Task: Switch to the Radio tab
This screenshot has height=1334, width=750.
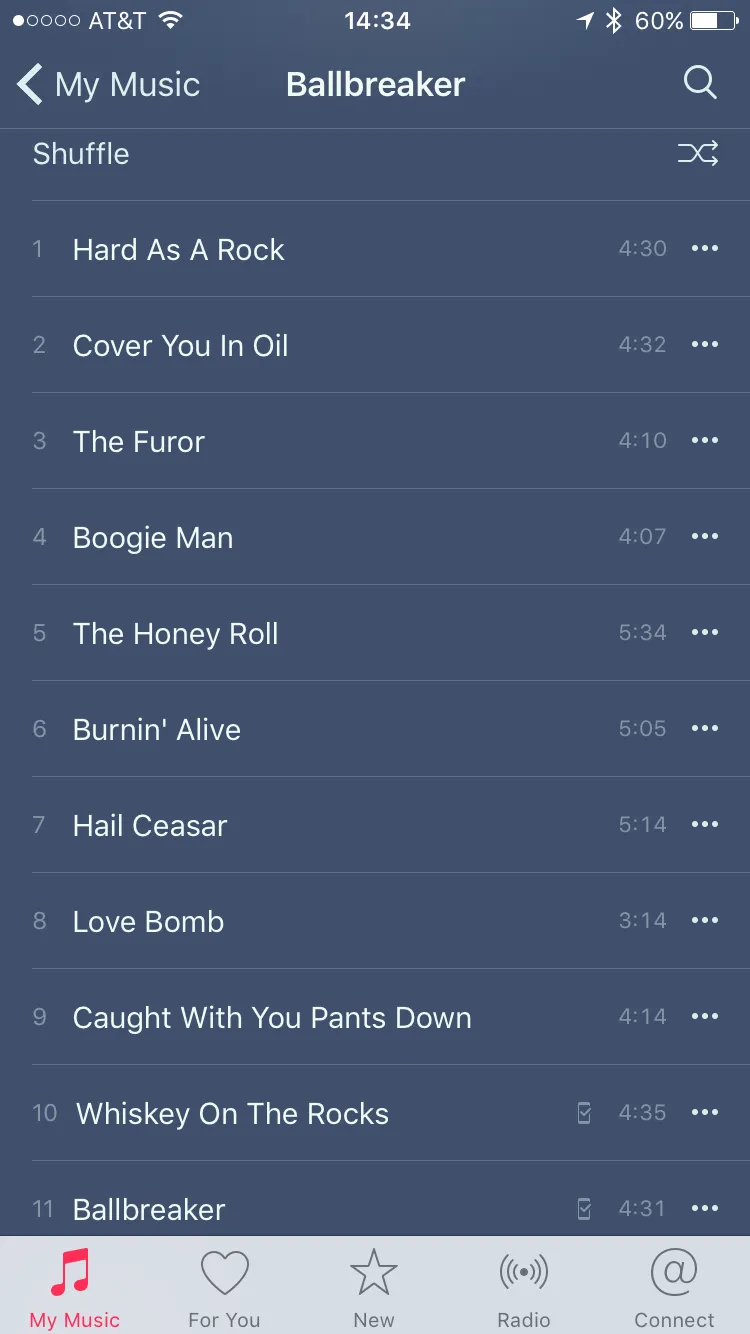Action: [x=524, y=1287]
